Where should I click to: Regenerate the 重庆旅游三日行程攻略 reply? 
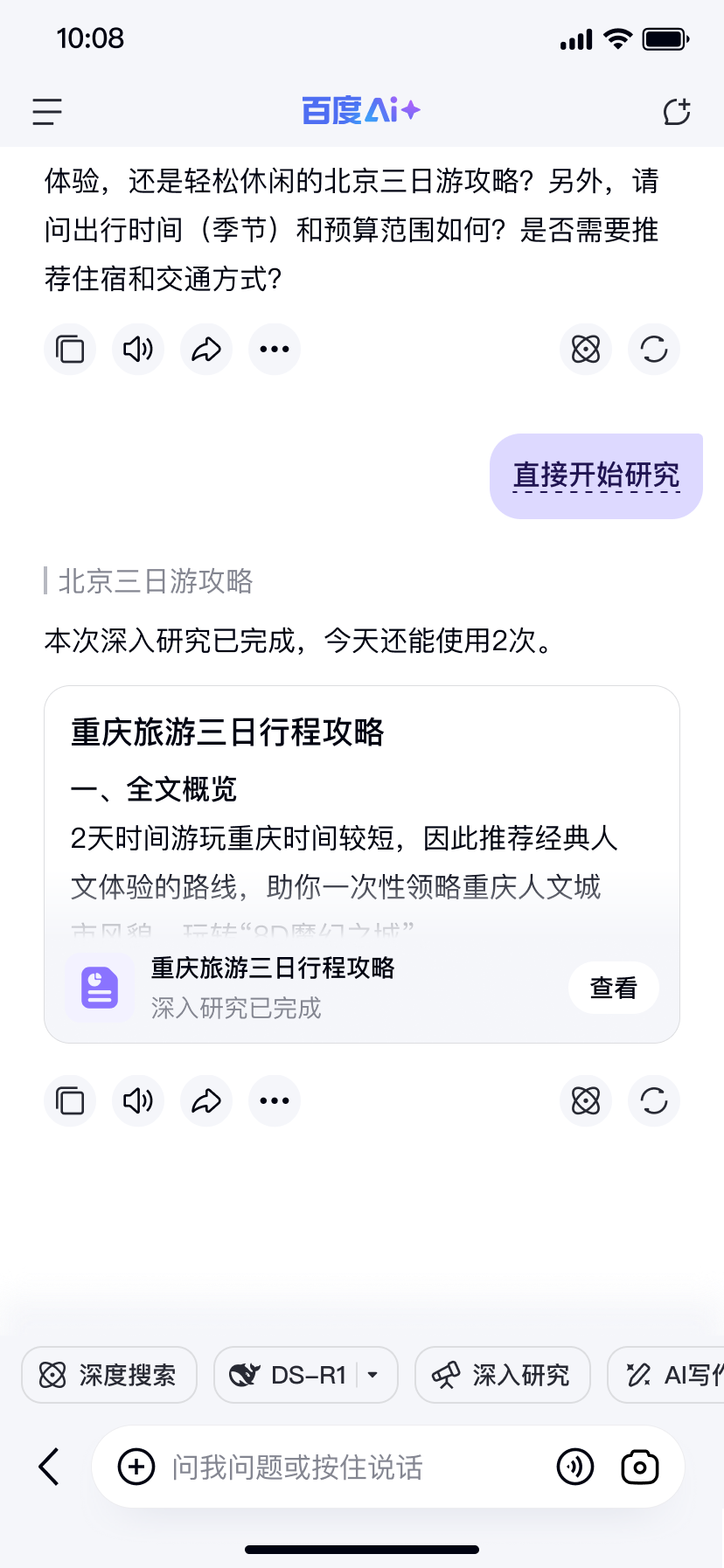[x=654, y=1100]
